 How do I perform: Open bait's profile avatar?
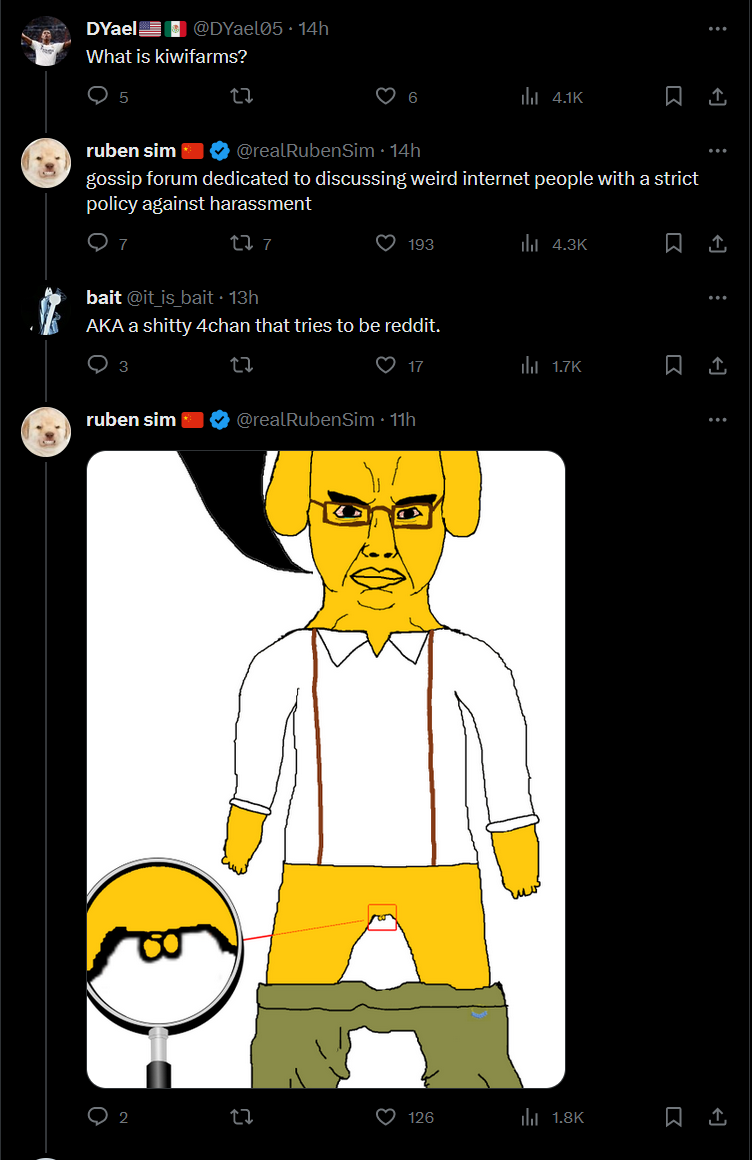point(47,311)
